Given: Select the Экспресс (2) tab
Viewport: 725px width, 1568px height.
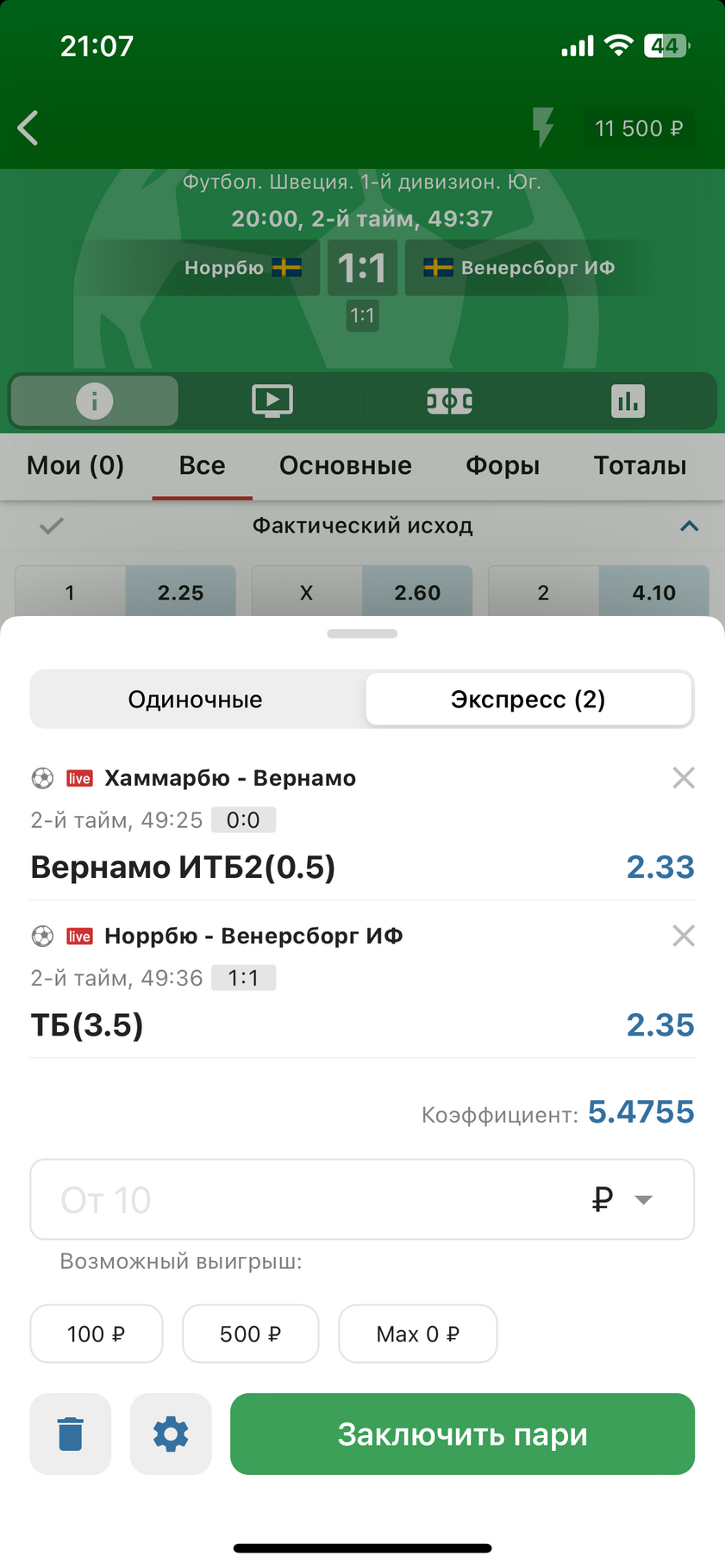Looking at the screenshot, I should click(x=528, y=700).
